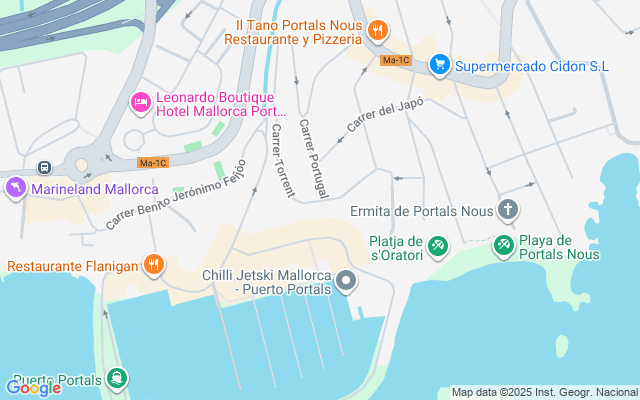Open Il Tano Portals Nous restaurant pin

click(x=376, y=31)
